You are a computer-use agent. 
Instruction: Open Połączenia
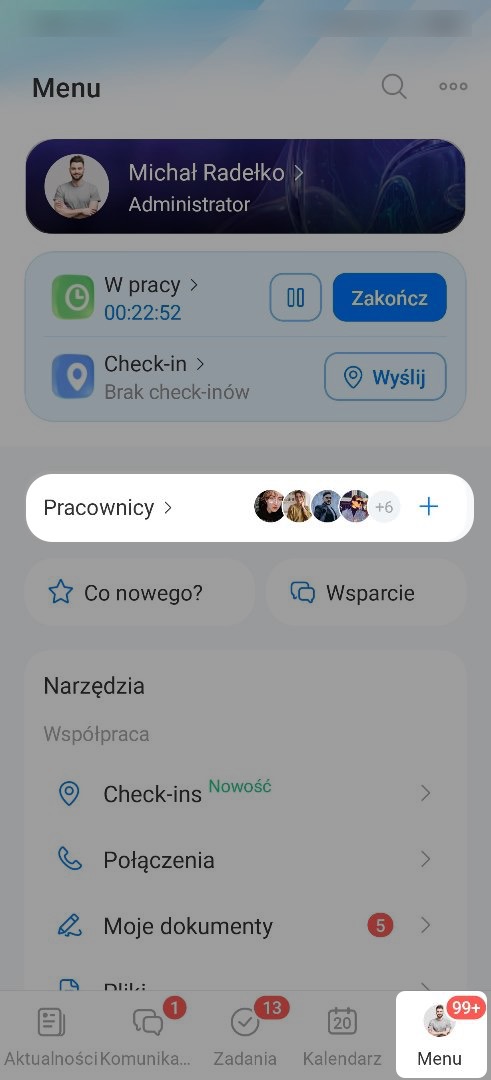pyautogui.click(x=245, y=860)
